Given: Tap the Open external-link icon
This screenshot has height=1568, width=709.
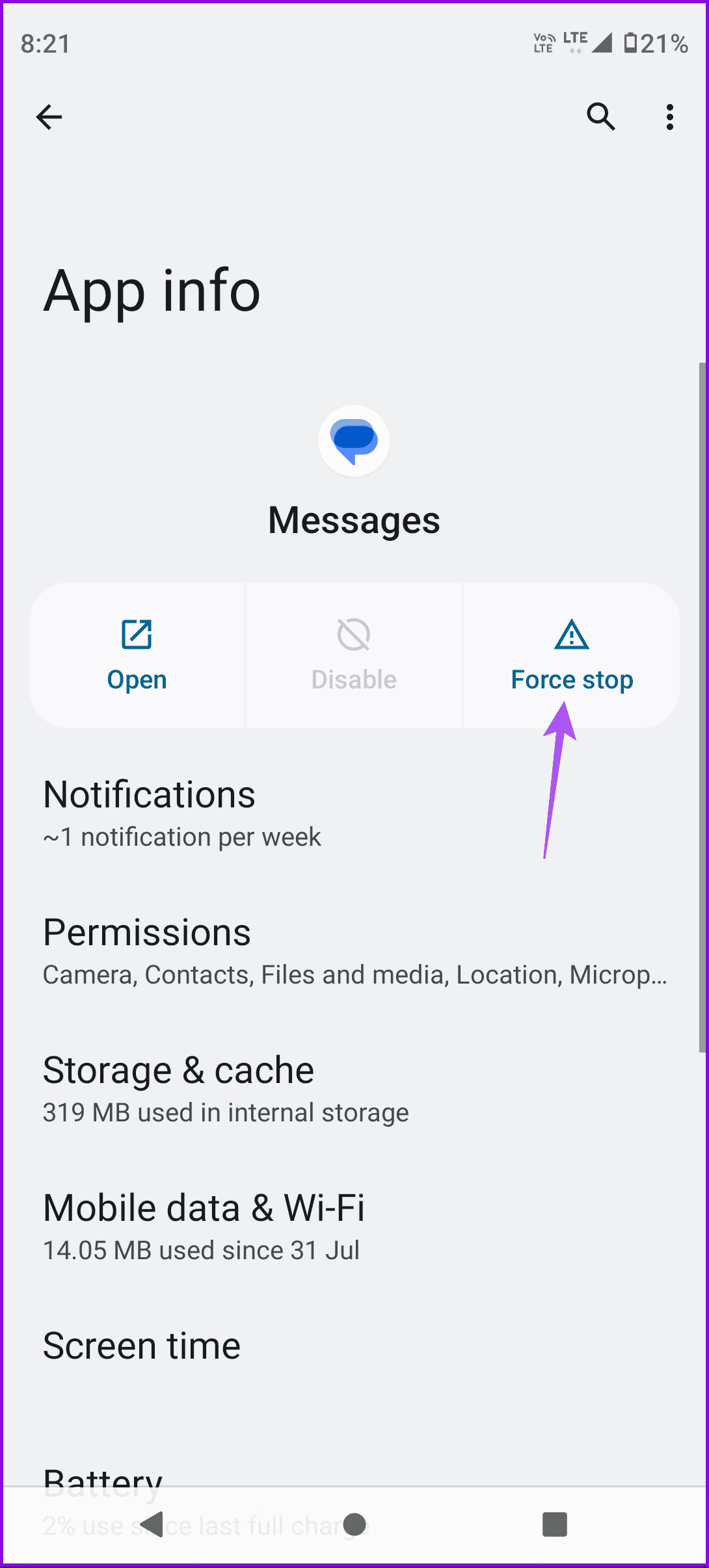Looking at the screenshot, I should point(136,634).
